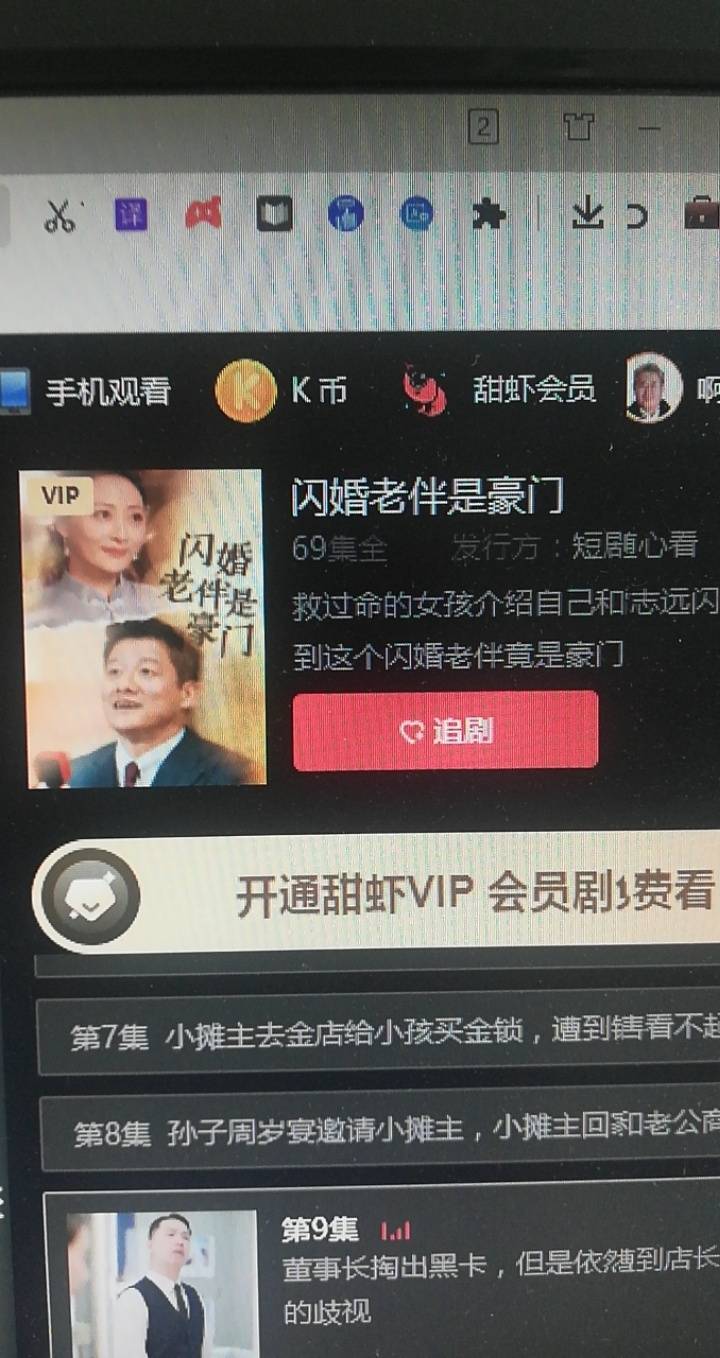Viewport: 720px width, 1358px height.
Task: Play episode 第8集 about the birthday banquet
Action: 380,1131
